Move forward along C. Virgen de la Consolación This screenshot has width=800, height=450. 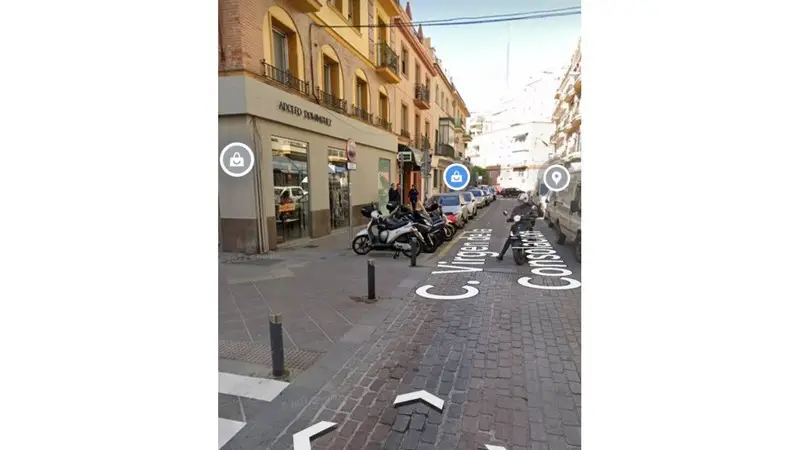(419, 399)
